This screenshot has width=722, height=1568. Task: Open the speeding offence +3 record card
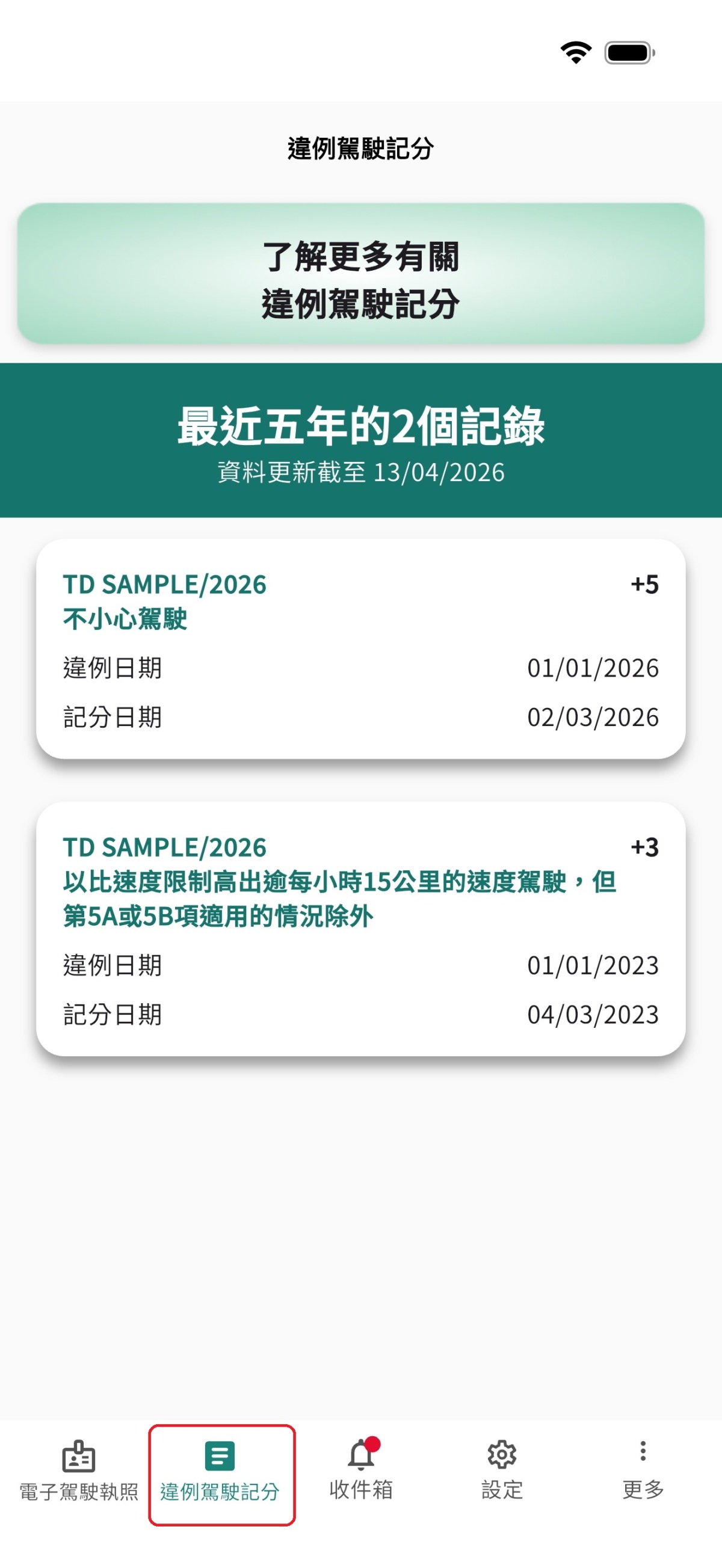361,929
